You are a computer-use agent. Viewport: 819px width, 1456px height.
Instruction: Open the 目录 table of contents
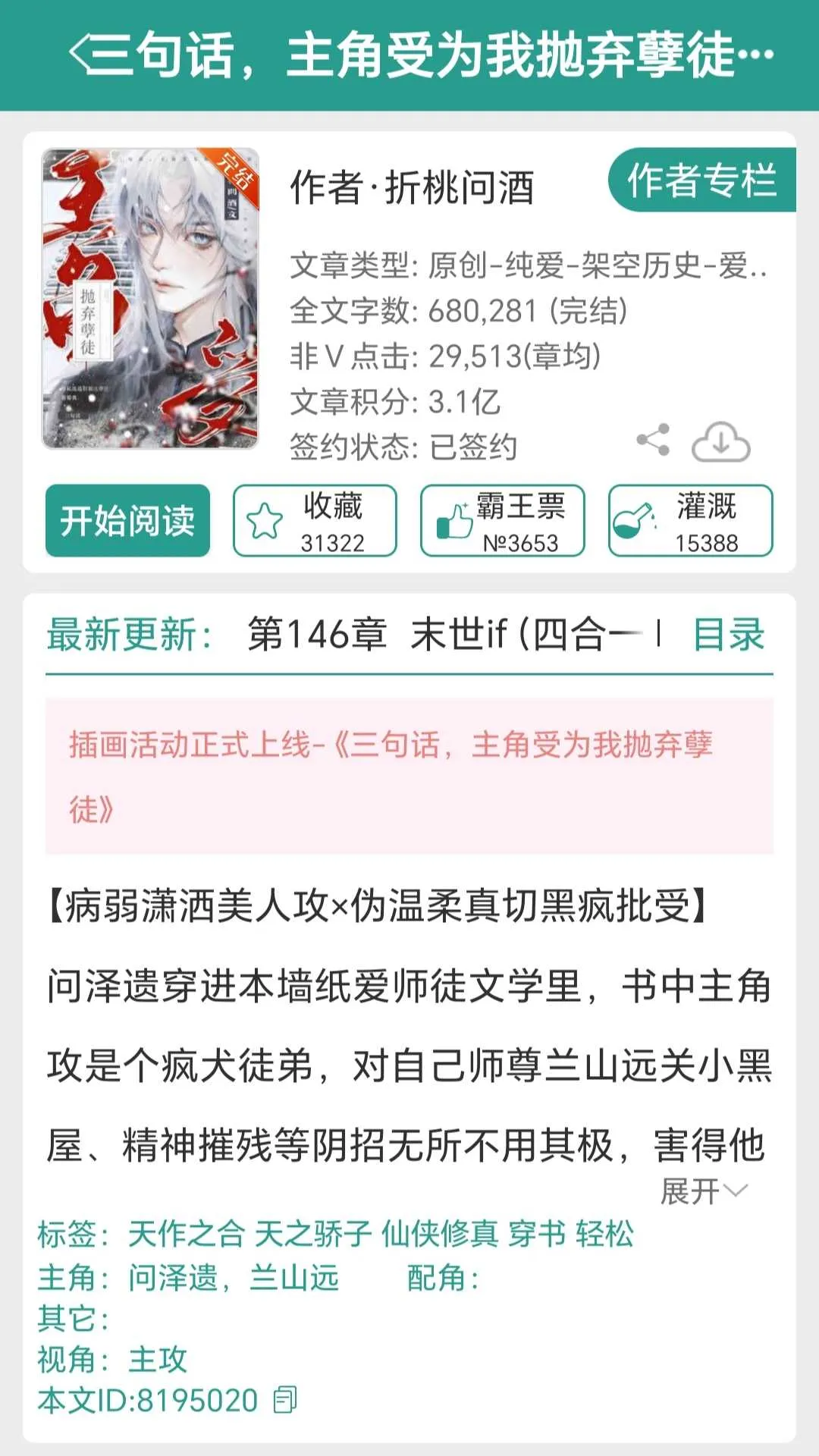tap(728, 634)
